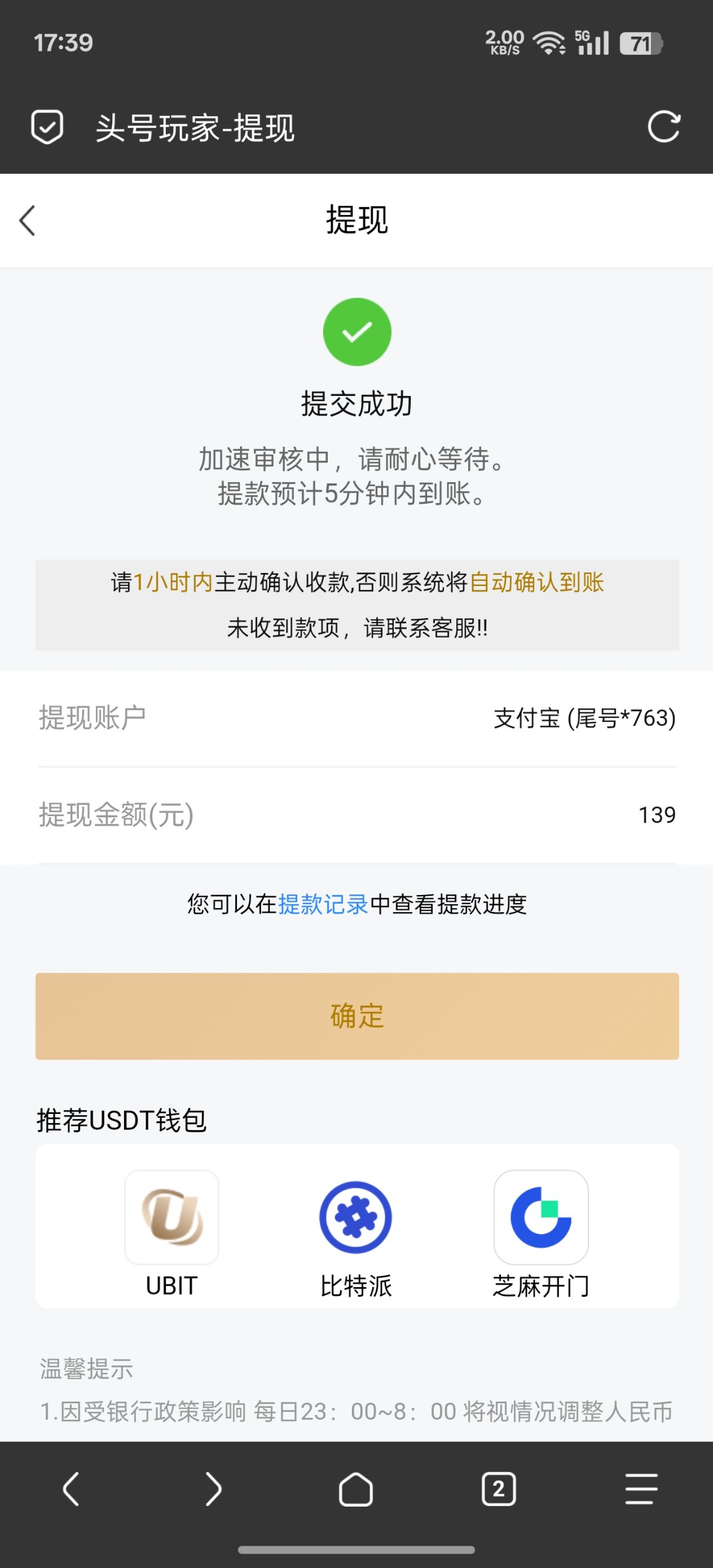This screenshot has width=713, height=1568.
Task: Open the 提款记录 link
Action: [323, 904]
